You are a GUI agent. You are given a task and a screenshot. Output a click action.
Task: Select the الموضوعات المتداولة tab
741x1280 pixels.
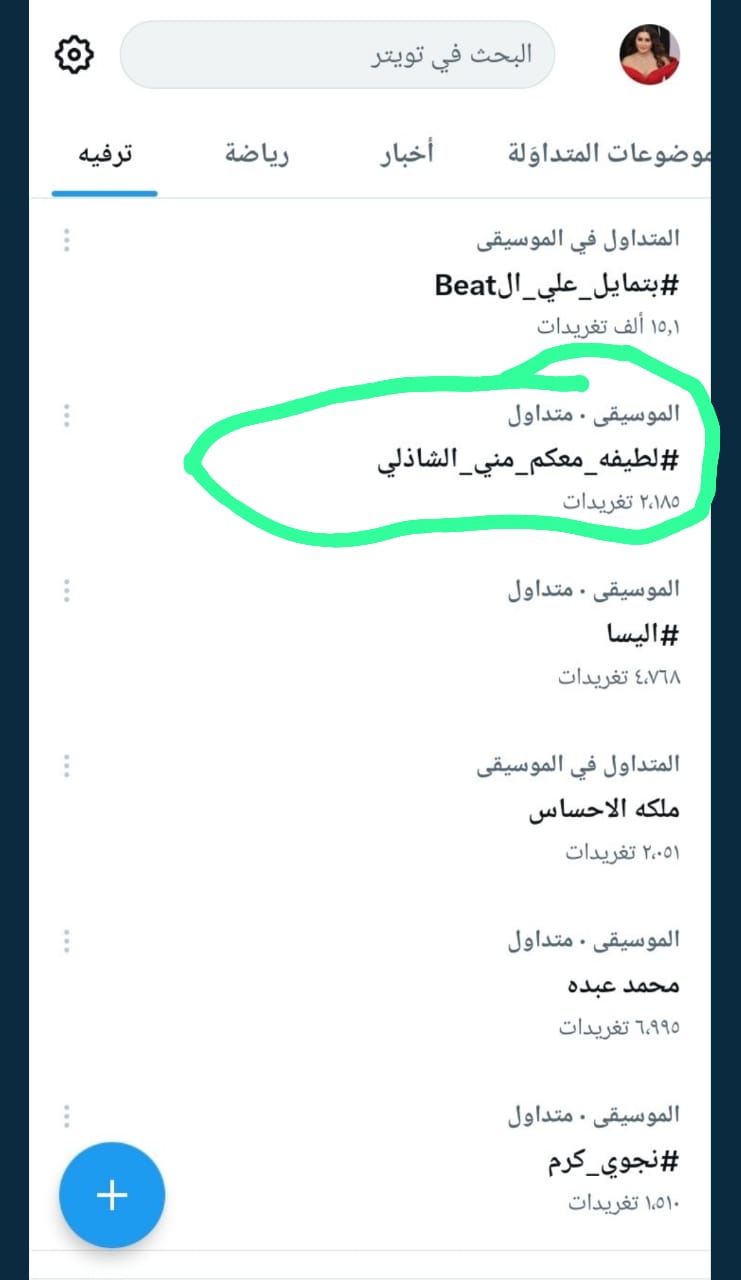(x=608, y=155)
